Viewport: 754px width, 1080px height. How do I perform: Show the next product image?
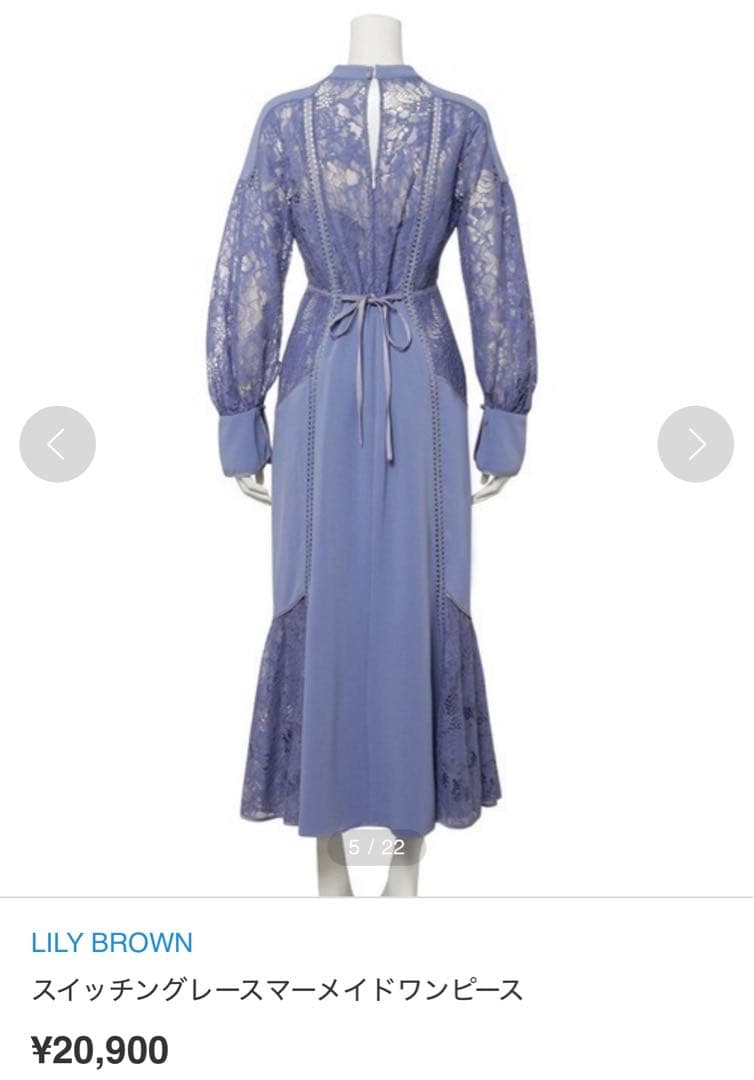pos(695,444)
